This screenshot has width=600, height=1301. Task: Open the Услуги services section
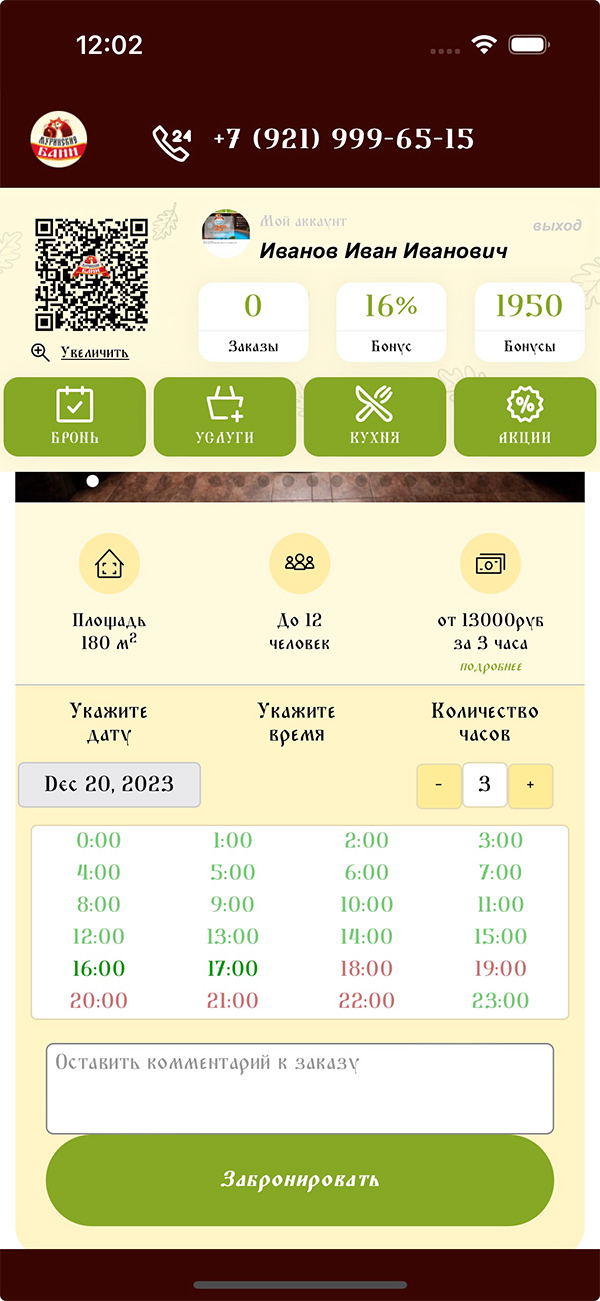point(225,416)
